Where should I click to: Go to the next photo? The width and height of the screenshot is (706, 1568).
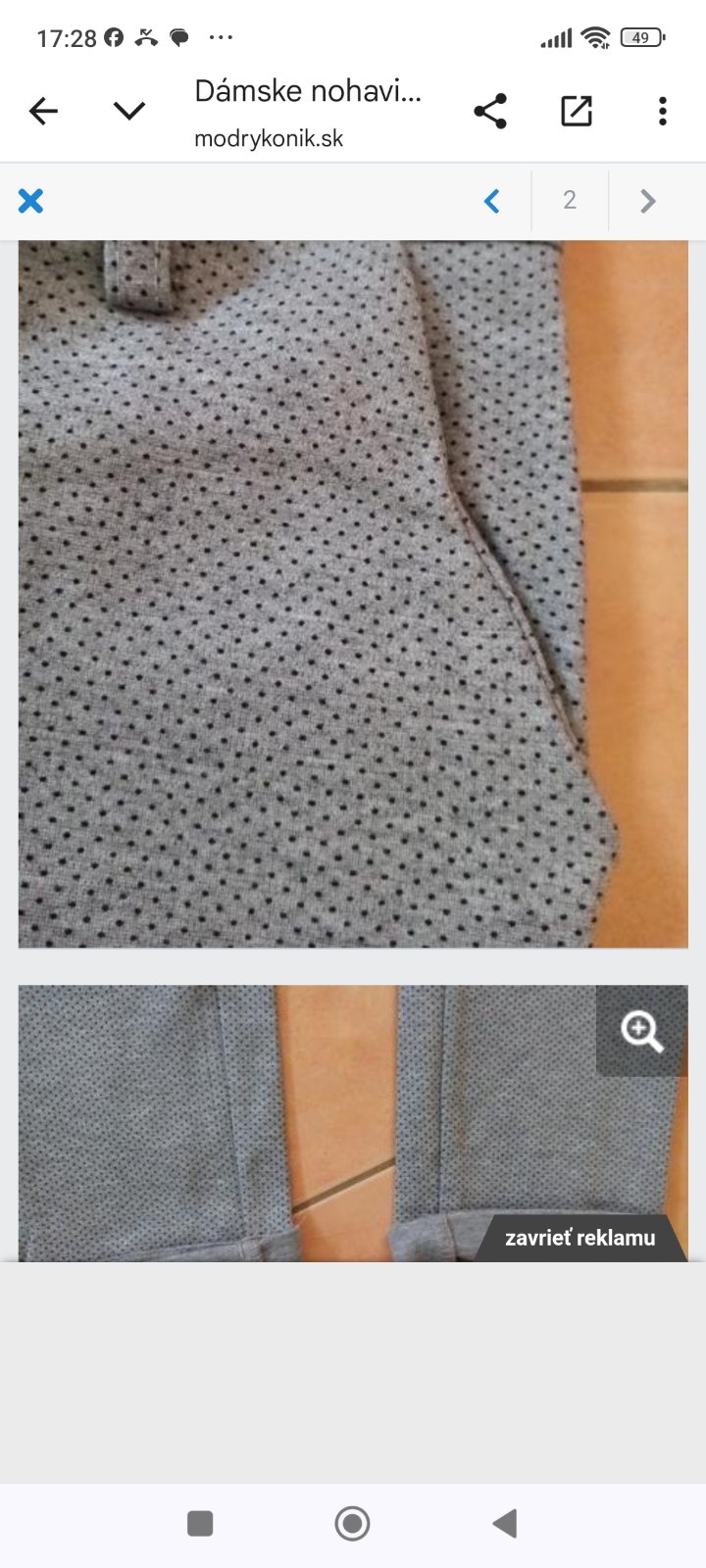(647, 201)
